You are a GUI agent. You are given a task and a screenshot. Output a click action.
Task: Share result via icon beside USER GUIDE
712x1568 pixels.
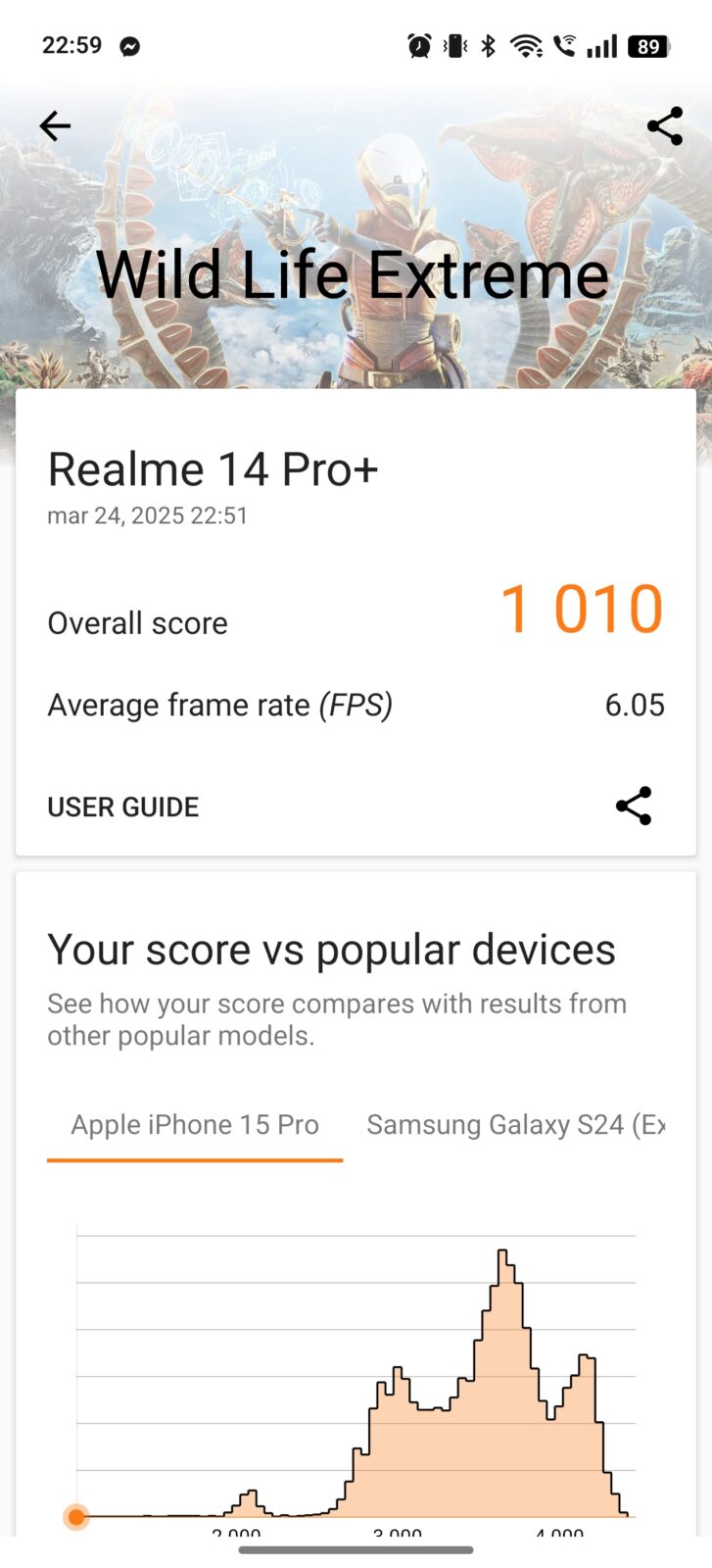tap(634, 806)
